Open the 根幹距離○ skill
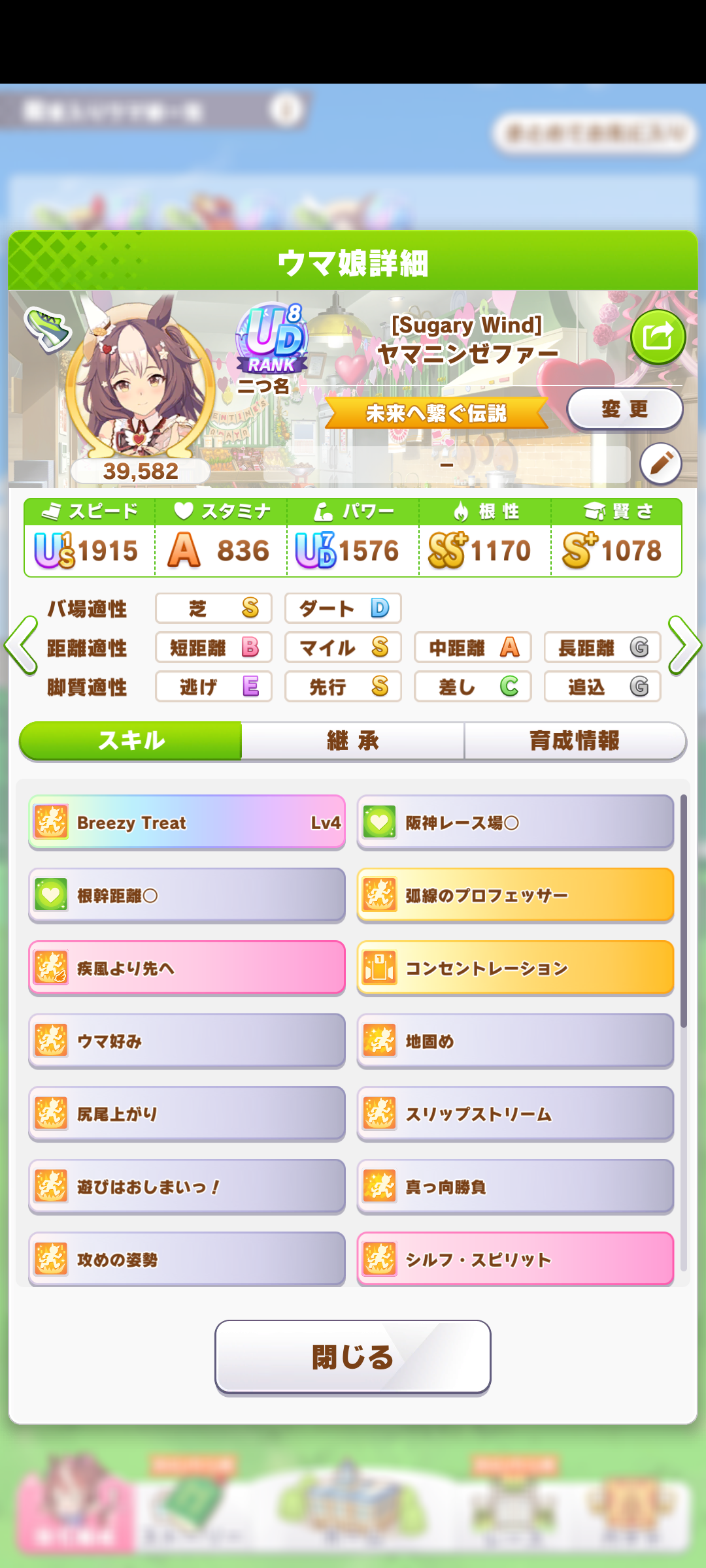Viewport: 706px width, 1568px height. coord(187,895)
